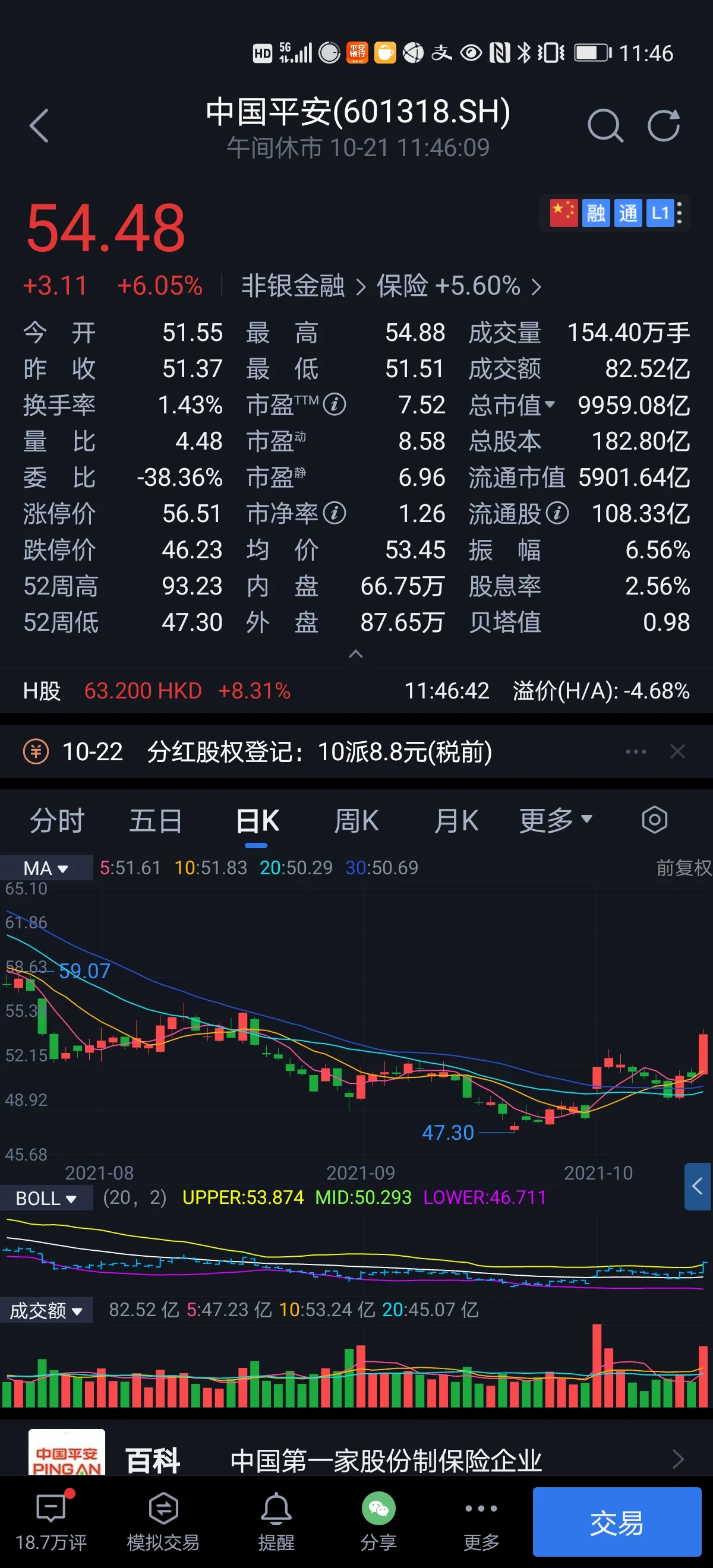Open options for the dividend notice

[x=636, y=752]
